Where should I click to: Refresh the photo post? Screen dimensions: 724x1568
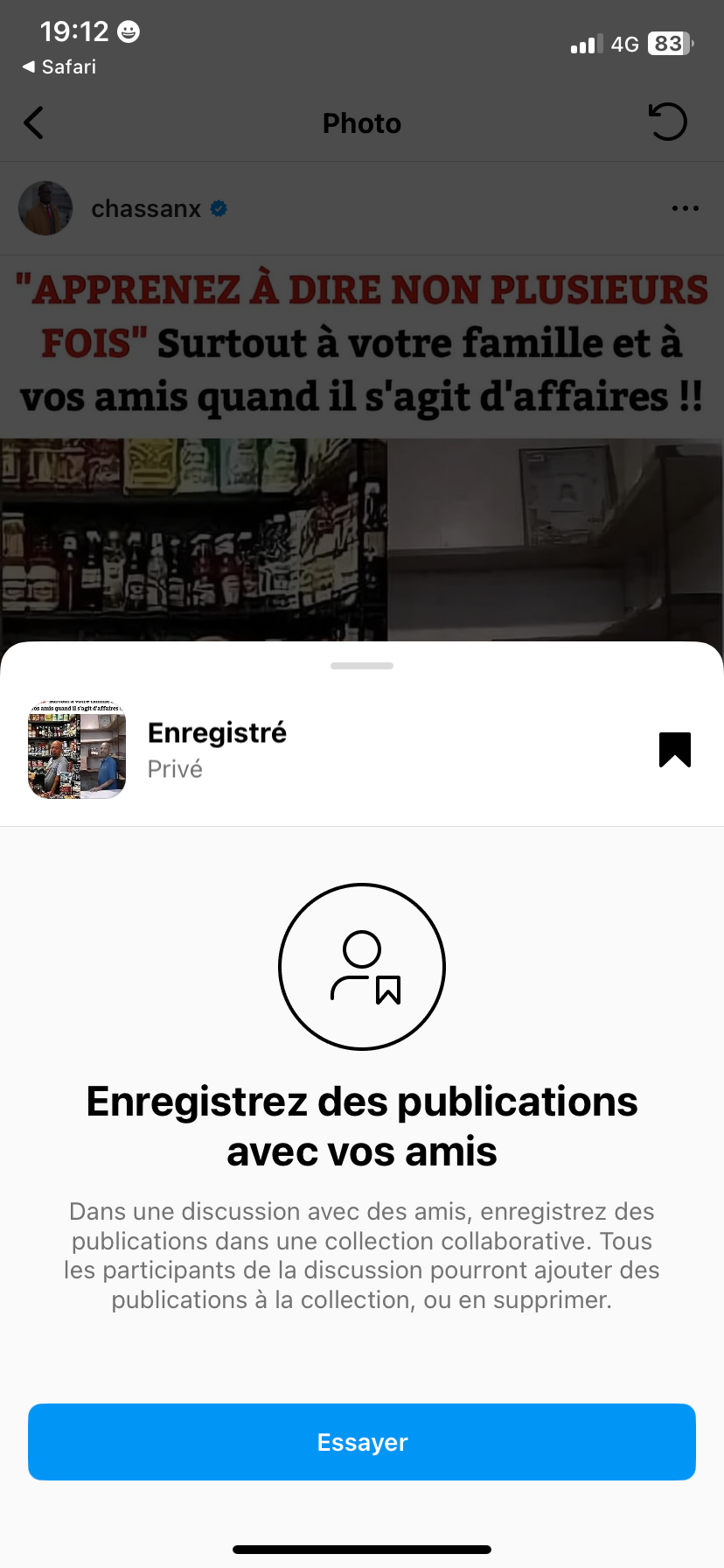(668, 122)
